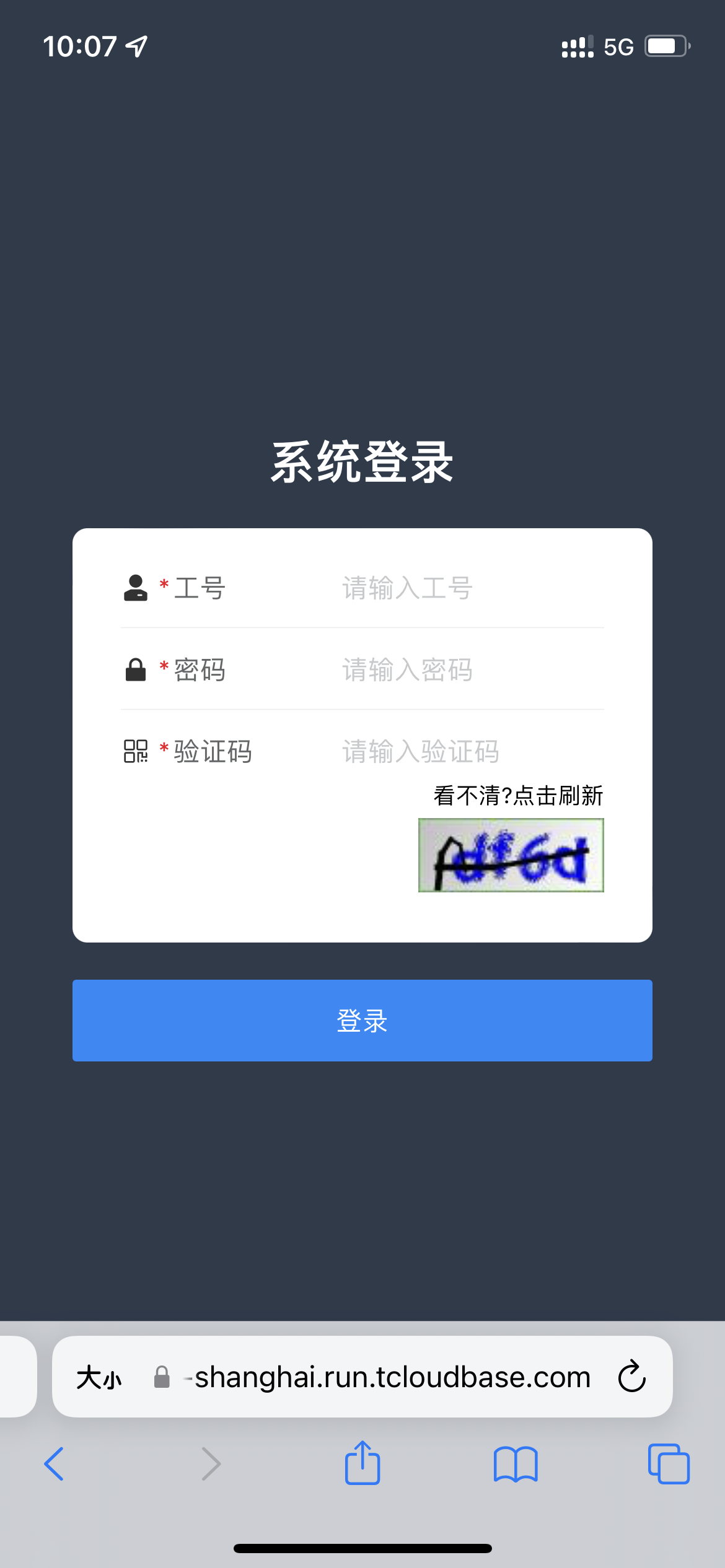Tap the Safari address bar URL
The width and height of the screenshot is (725, 1568).
[392, 1377]
